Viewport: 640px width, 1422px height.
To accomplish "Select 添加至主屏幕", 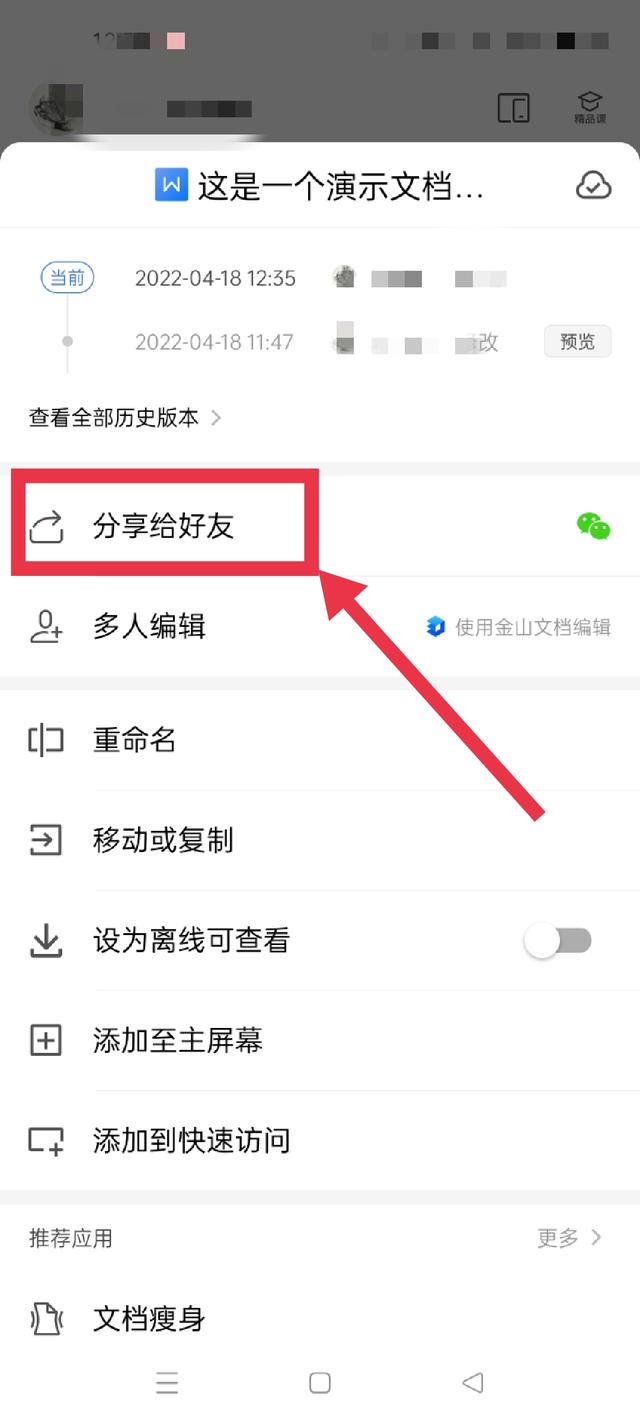I will [178, 1040].
